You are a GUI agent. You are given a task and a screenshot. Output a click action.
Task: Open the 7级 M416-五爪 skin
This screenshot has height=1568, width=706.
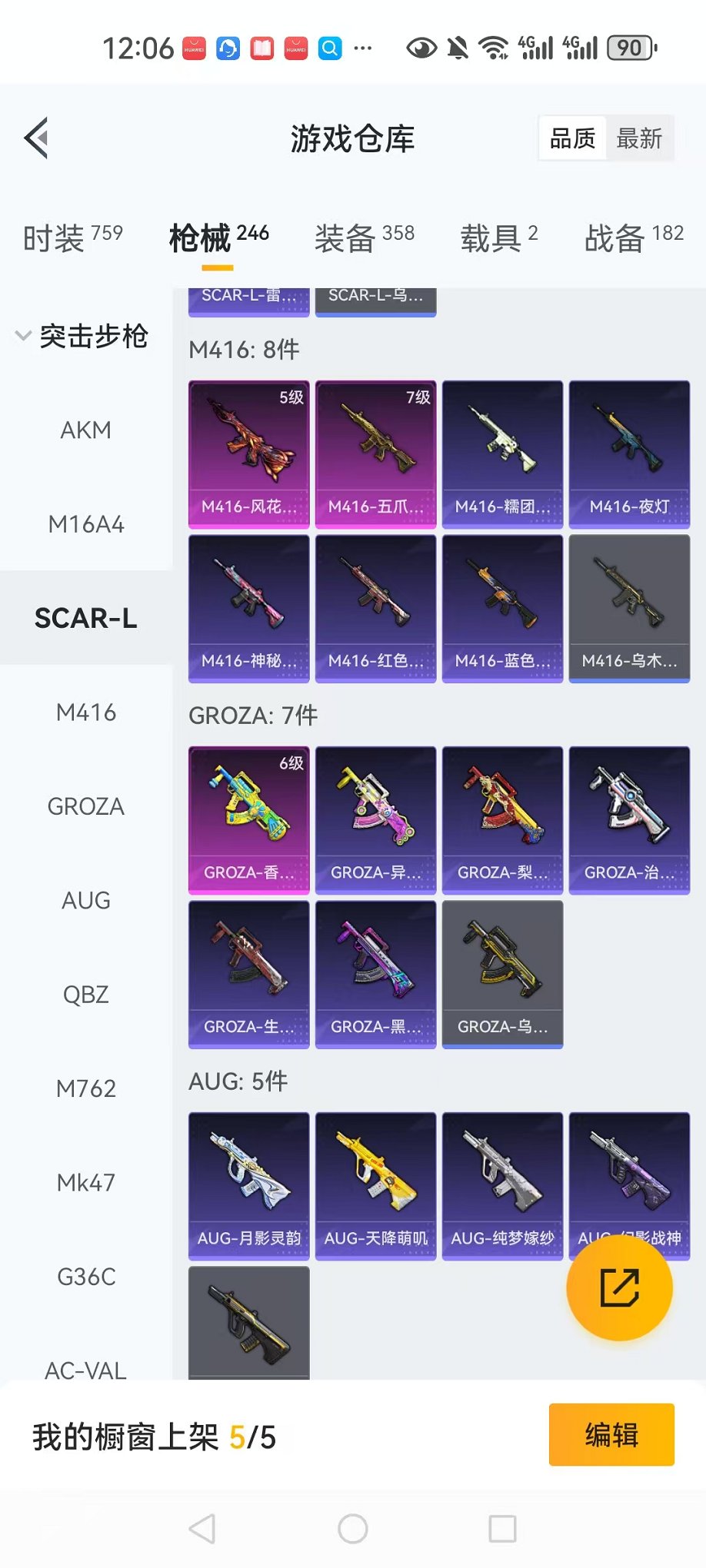pos(375,453)
